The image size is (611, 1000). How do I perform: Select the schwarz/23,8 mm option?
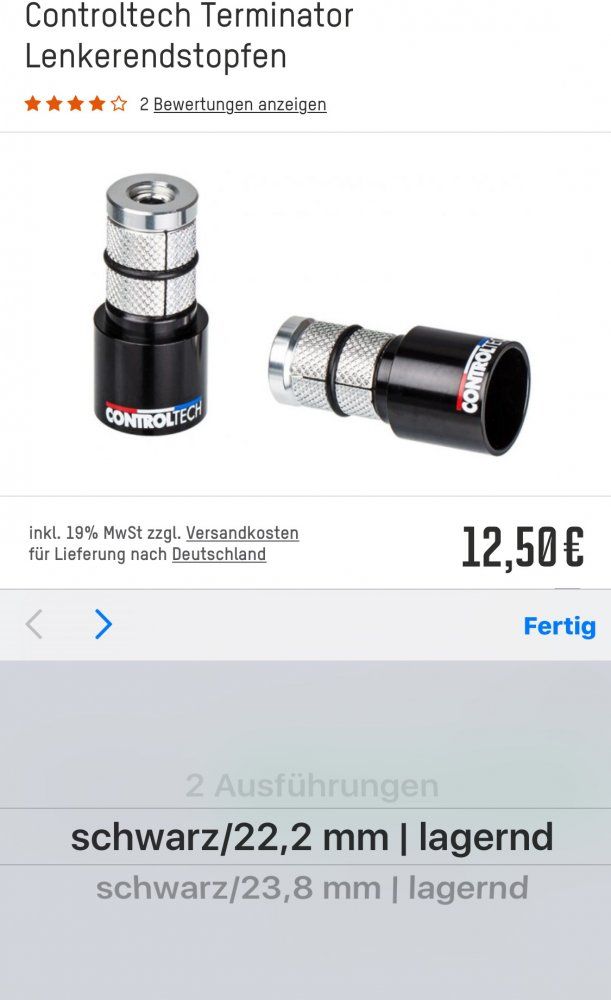(312, 888)
